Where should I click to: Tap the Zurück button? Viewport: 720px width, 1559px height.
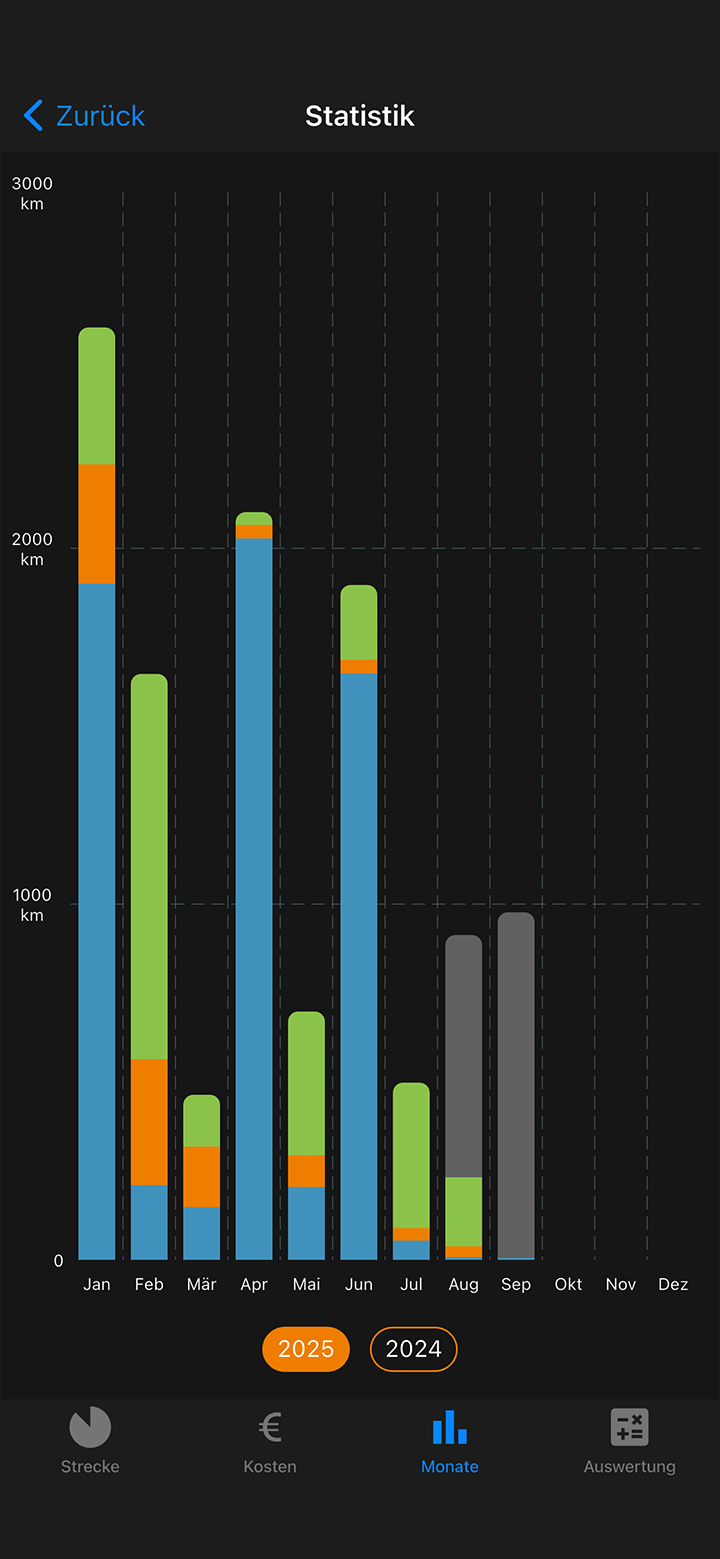click(85, 115)
